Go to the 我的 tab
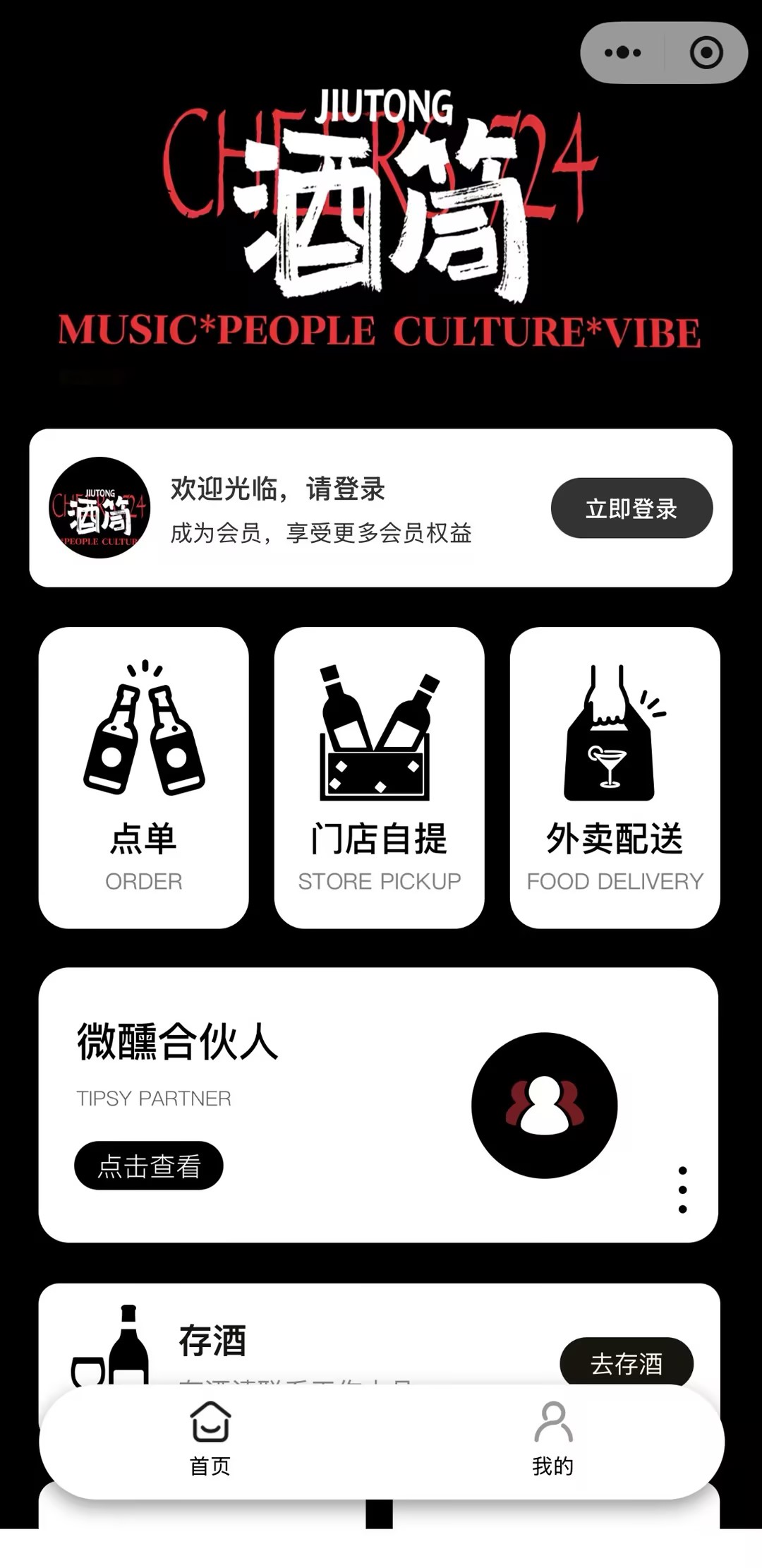 click(x=552, y=1440)
